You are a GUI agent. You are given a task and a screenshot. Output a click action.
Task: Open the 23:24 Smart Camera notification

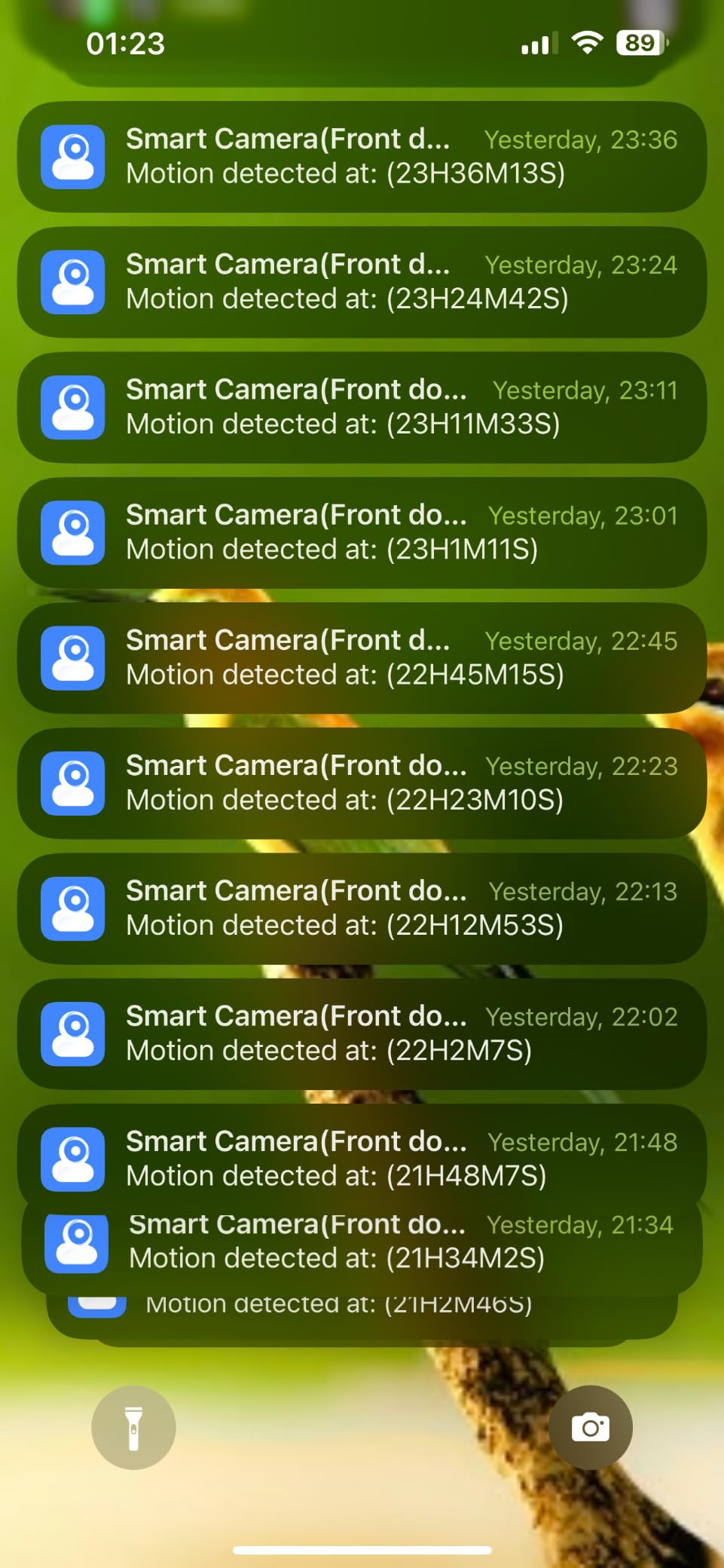[362, 282]
